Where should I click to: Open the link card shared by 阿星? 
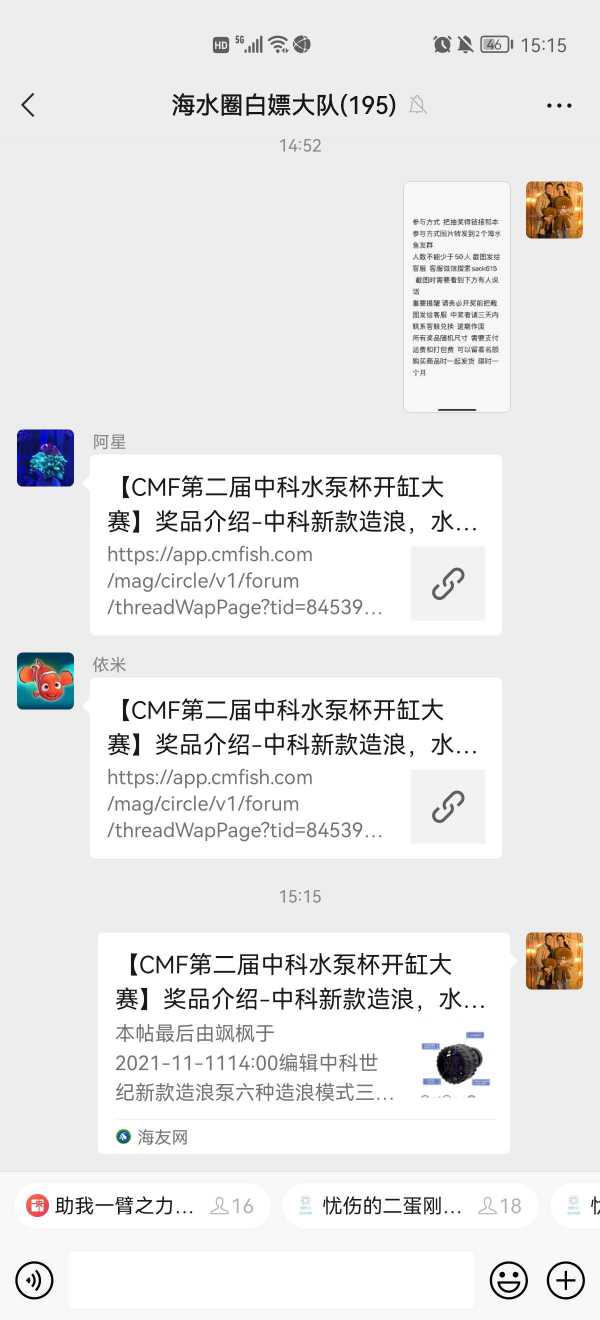[295, 545]
